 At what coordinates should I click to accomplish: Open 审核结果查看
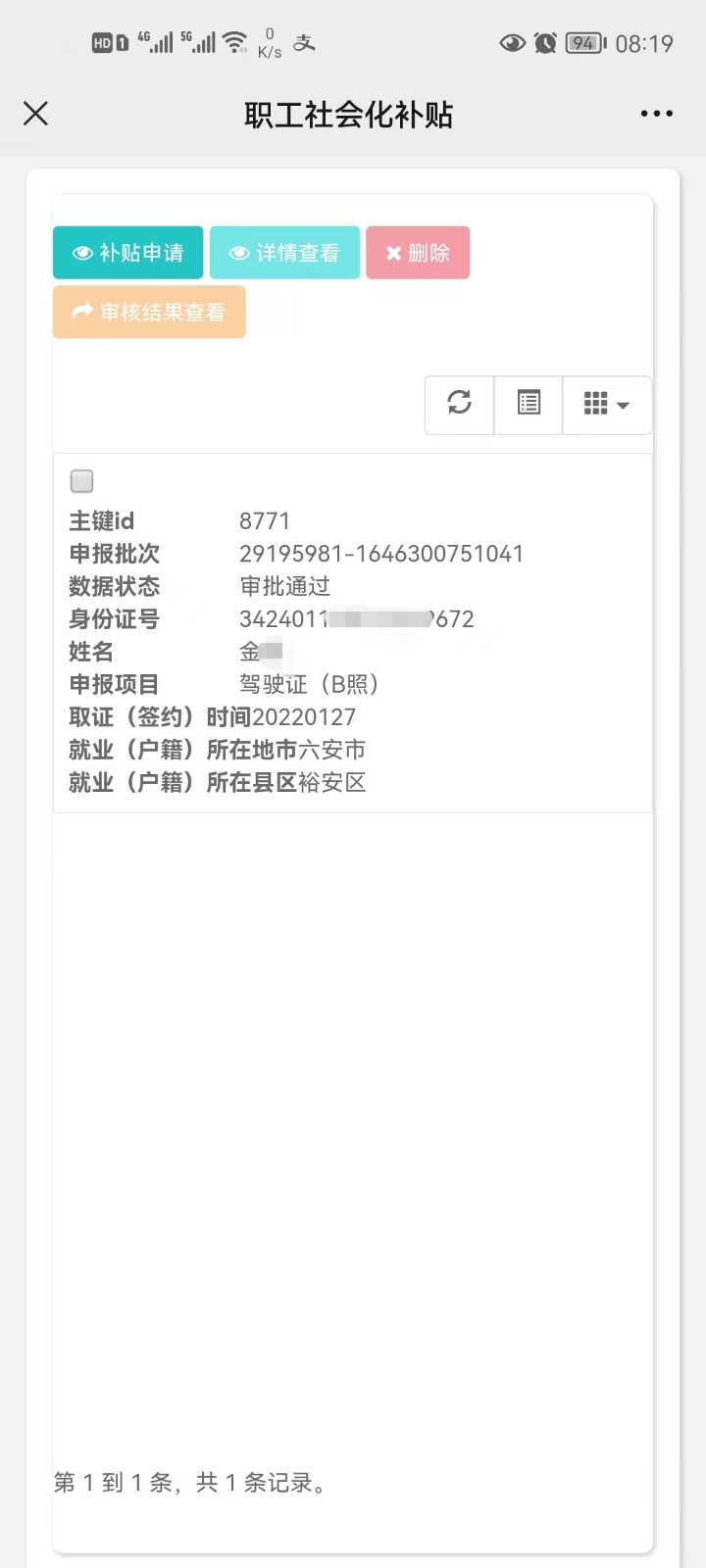pos(149,313)
